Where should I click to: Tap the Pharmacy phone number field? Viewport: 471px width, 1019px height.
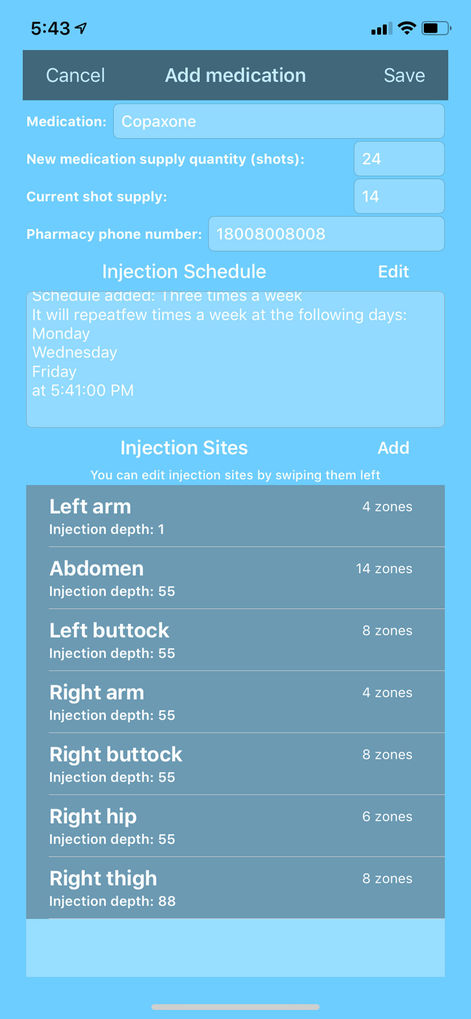(326, 234)
